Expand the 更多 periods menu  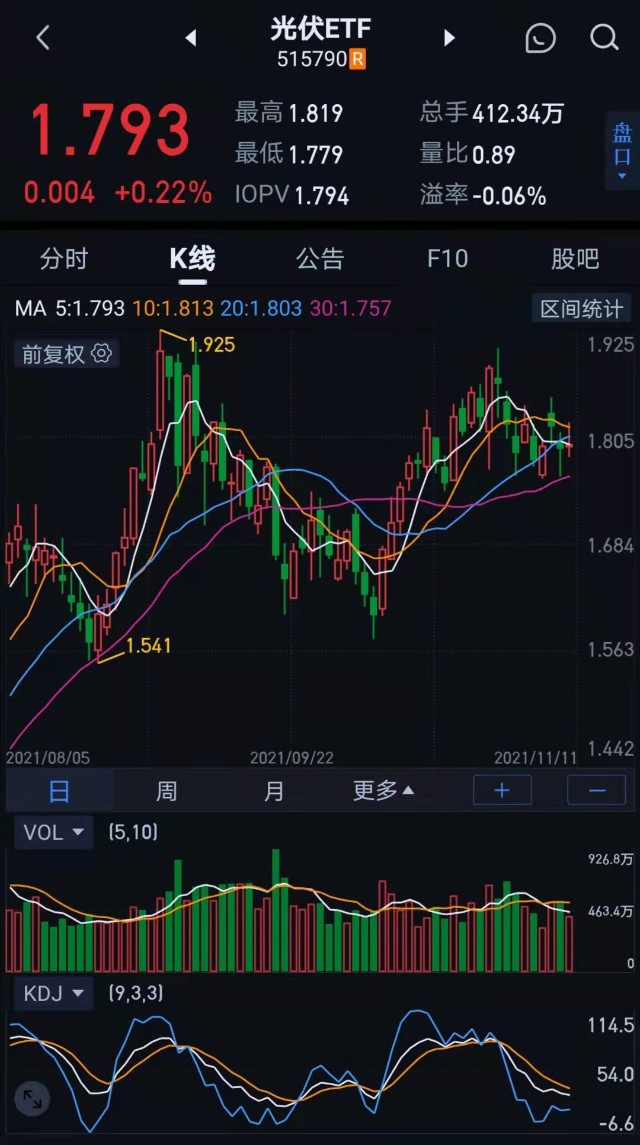click(384, 791)
